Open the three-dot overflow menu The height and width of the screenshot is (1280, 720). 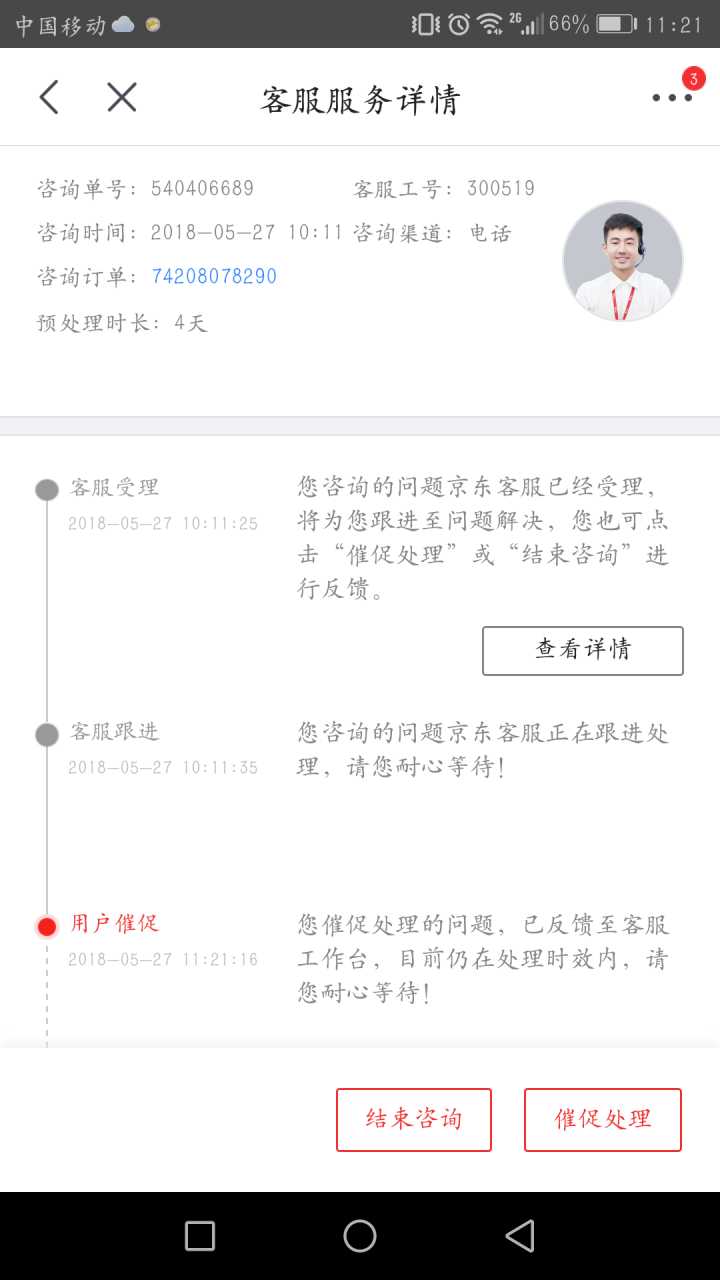pos(672,97)
